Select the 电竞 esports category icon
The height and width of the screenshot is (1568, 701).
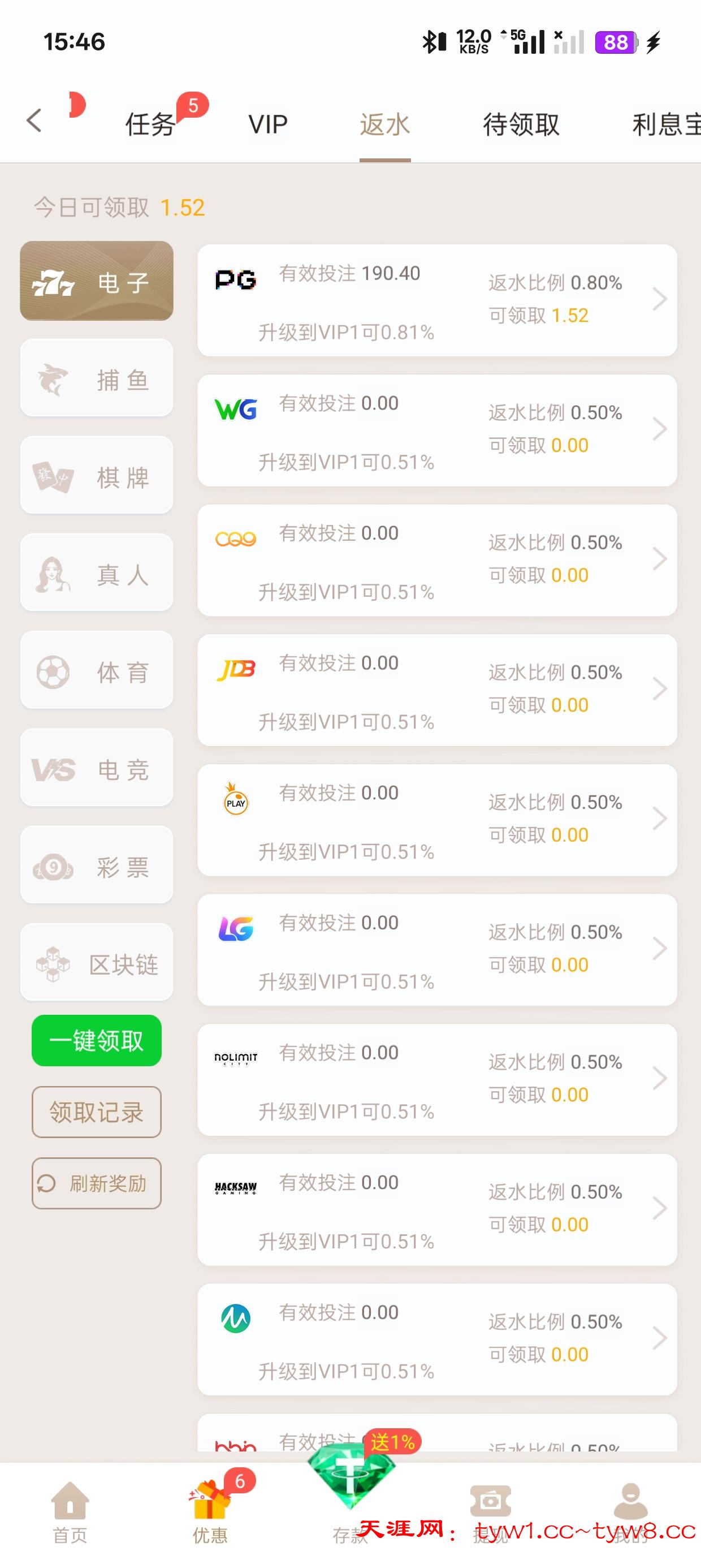pos(96,768)
